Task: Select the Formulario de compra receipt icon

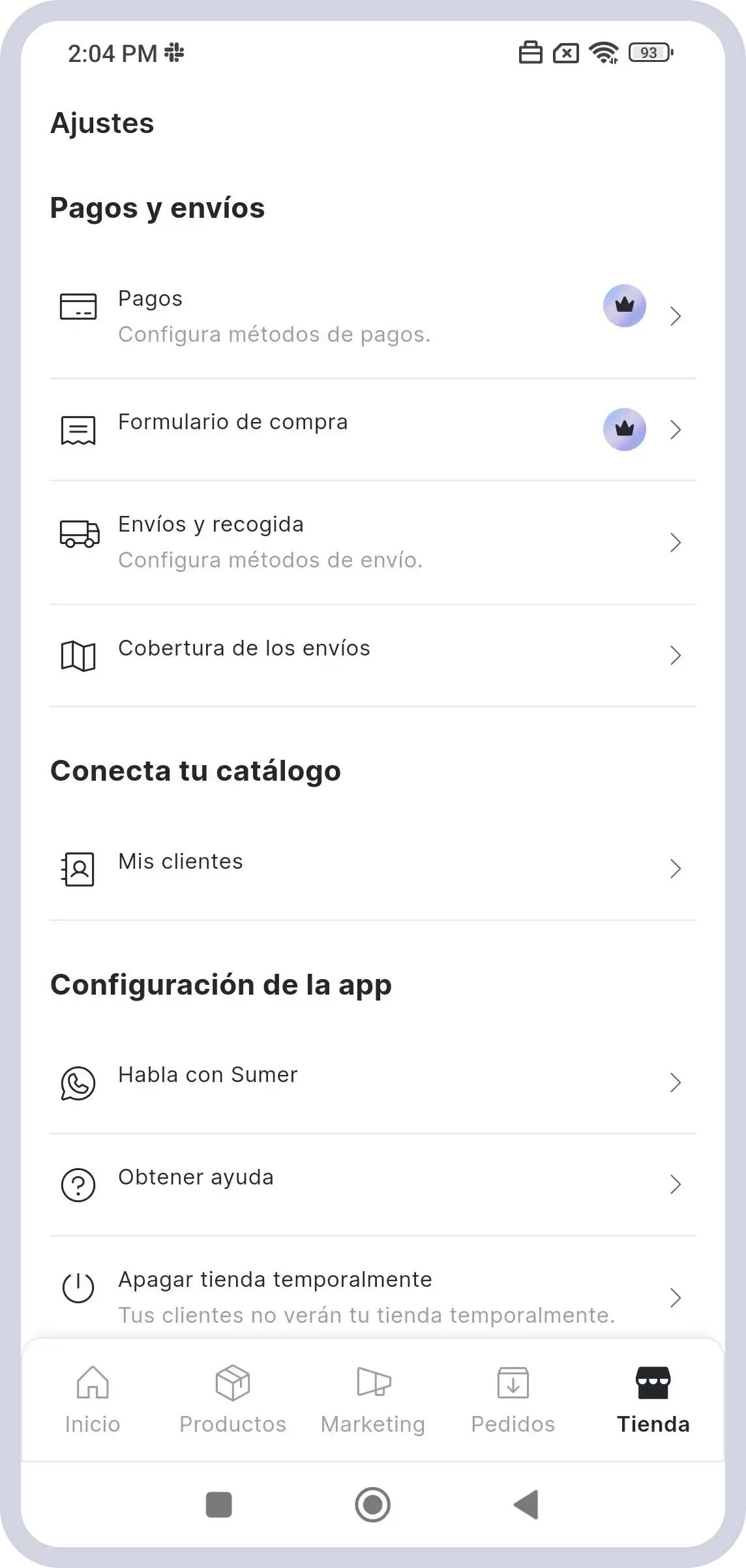Action: 78,430
